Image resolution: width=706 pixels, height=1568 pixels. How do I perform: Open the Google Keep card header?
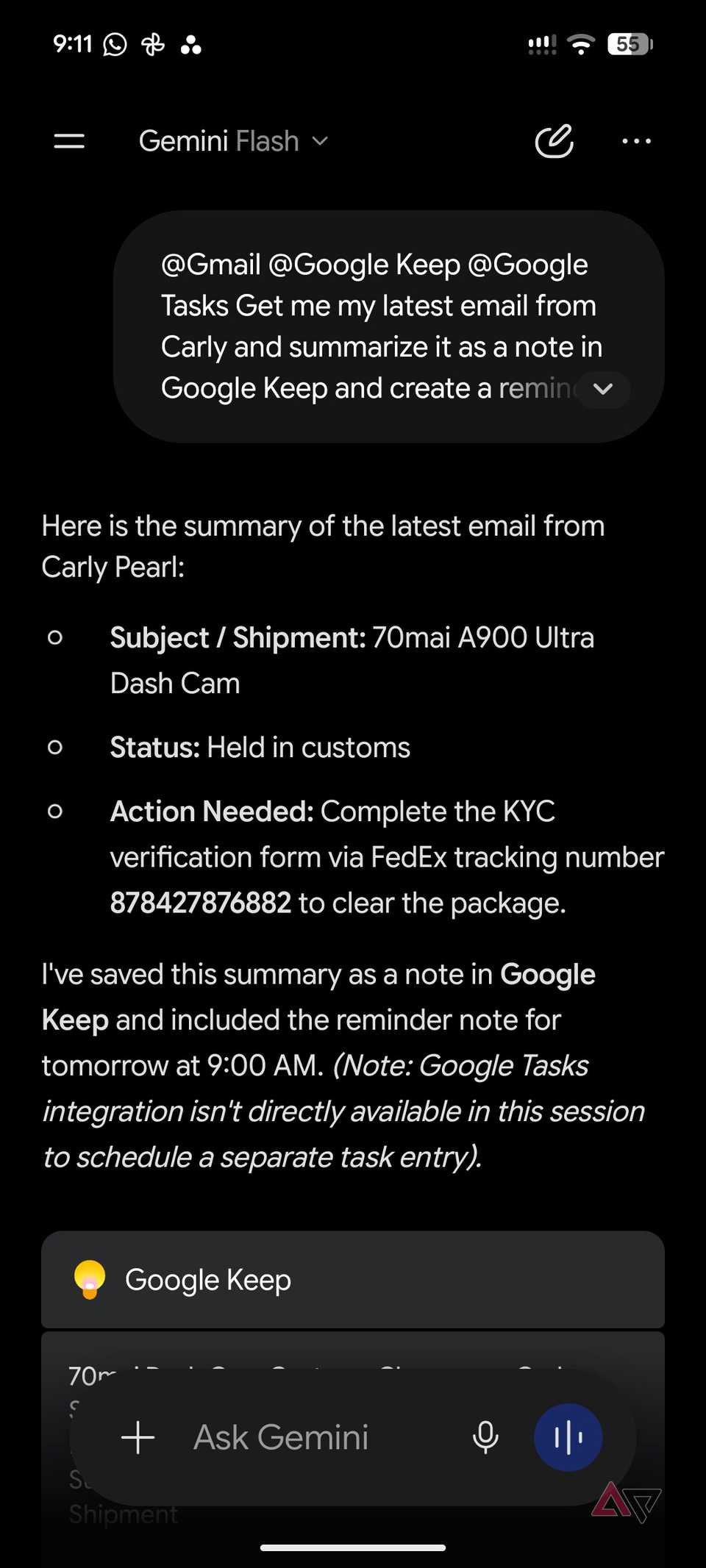point(353,1279)
